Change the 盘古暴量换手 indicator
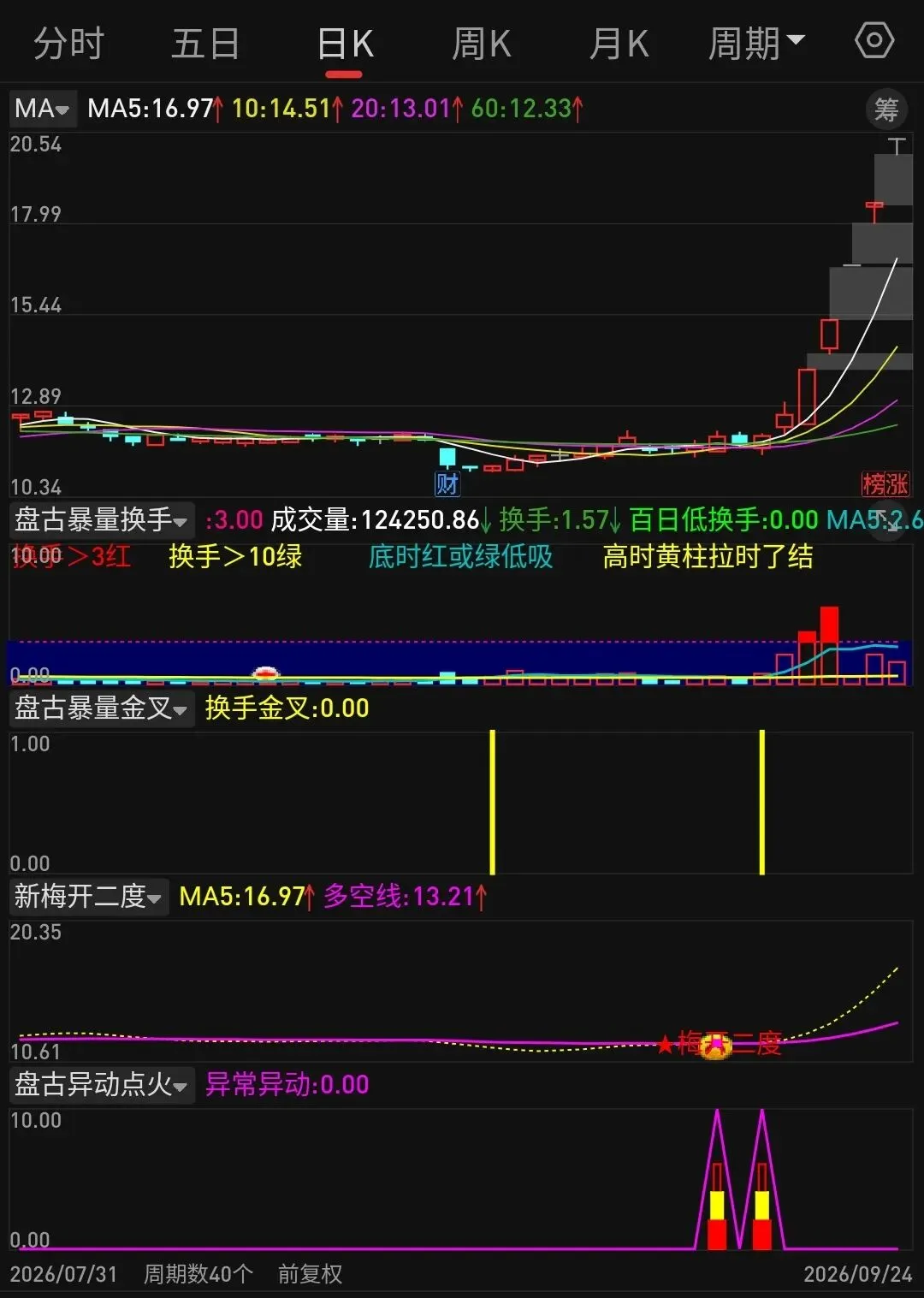 [x=102, y=519]
